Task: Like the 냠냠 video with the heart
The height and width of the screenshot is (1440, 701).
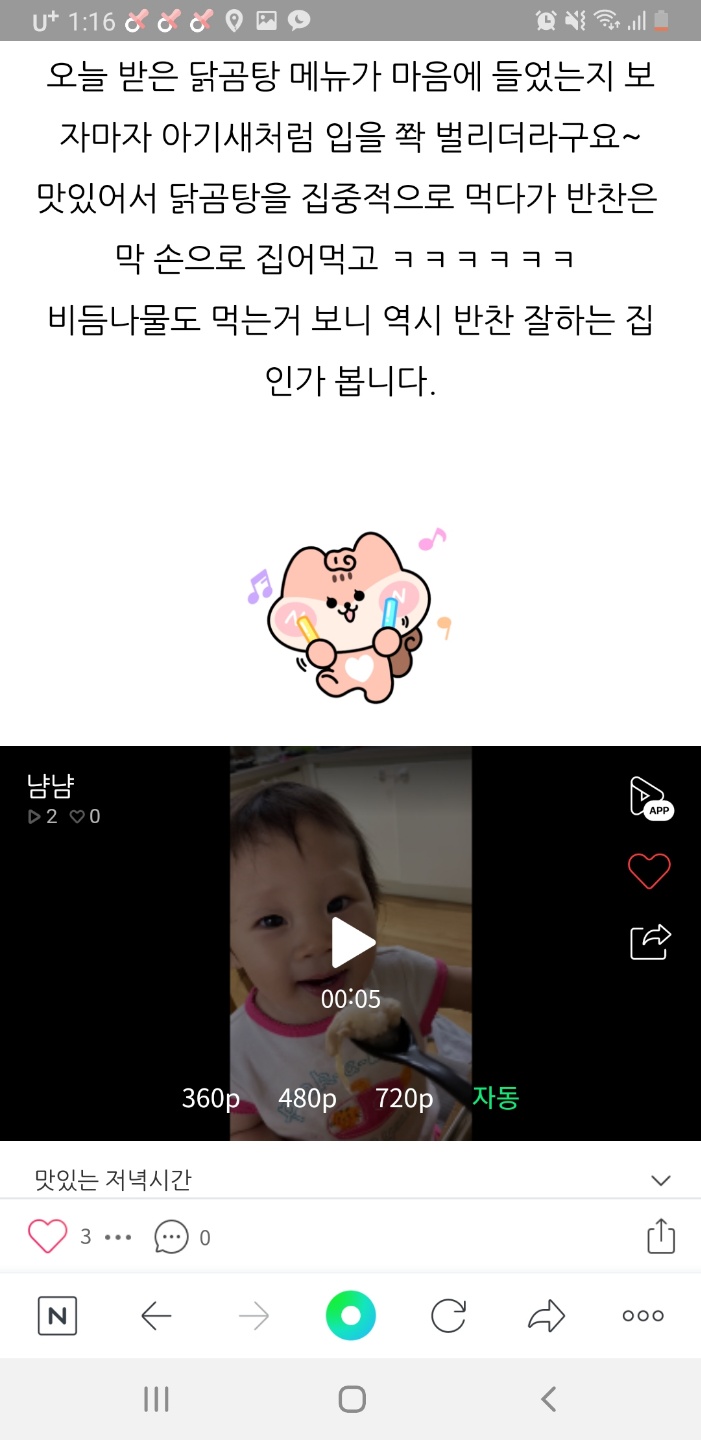Action: pyautogui.click(x=649, y=871)
